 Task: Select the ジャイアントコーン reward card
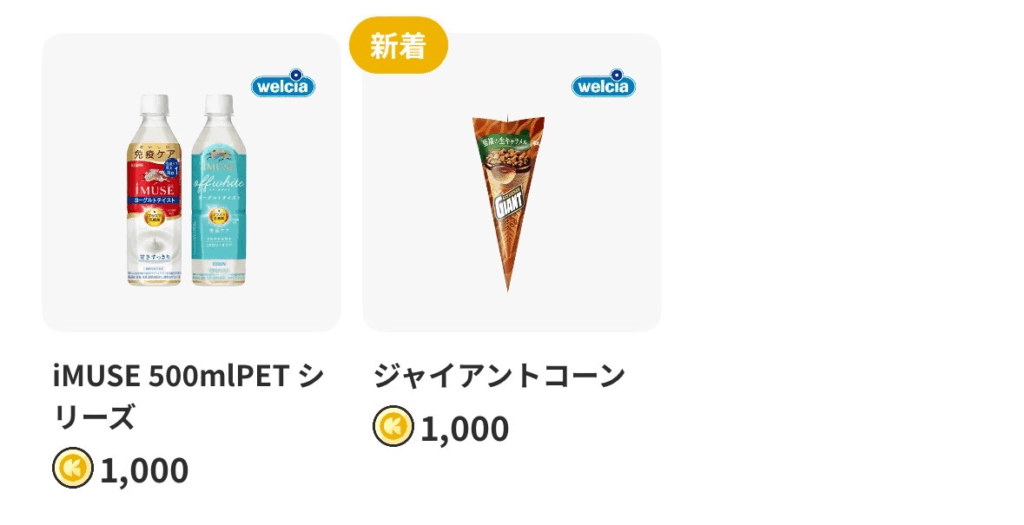[x=511, y=183]
